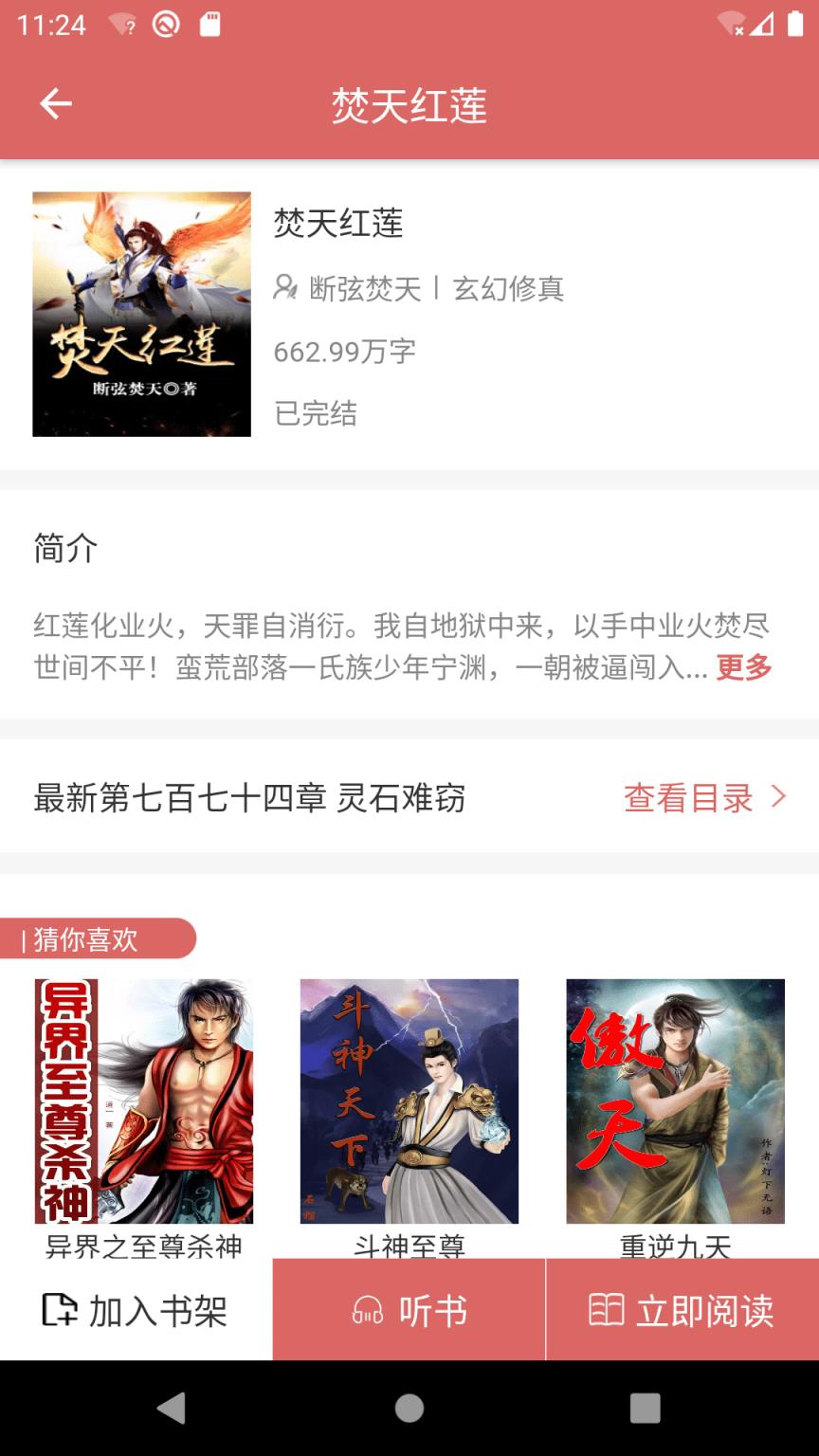Tap the Android back triangle button

click(173, 1410)
